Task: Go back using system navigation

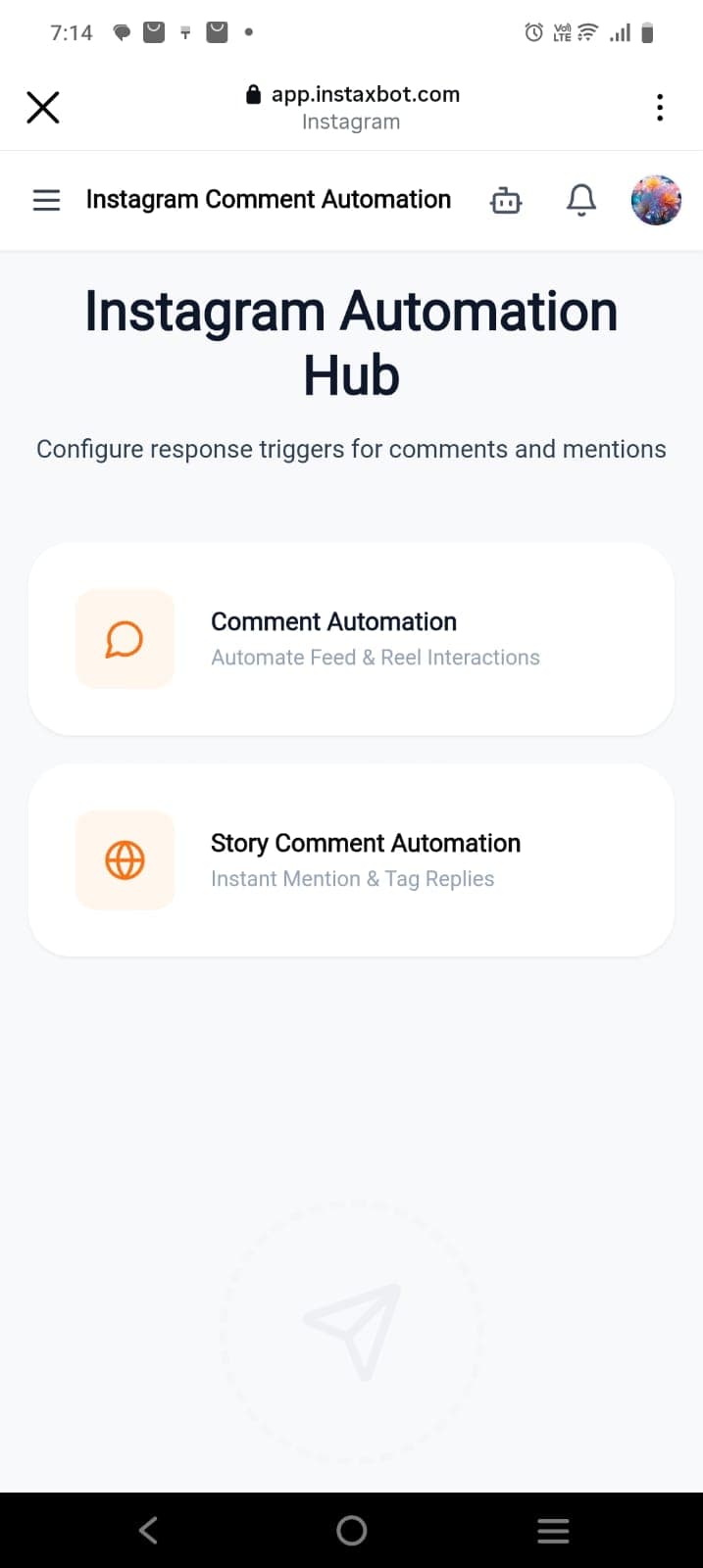Action: pos(149,1530)
